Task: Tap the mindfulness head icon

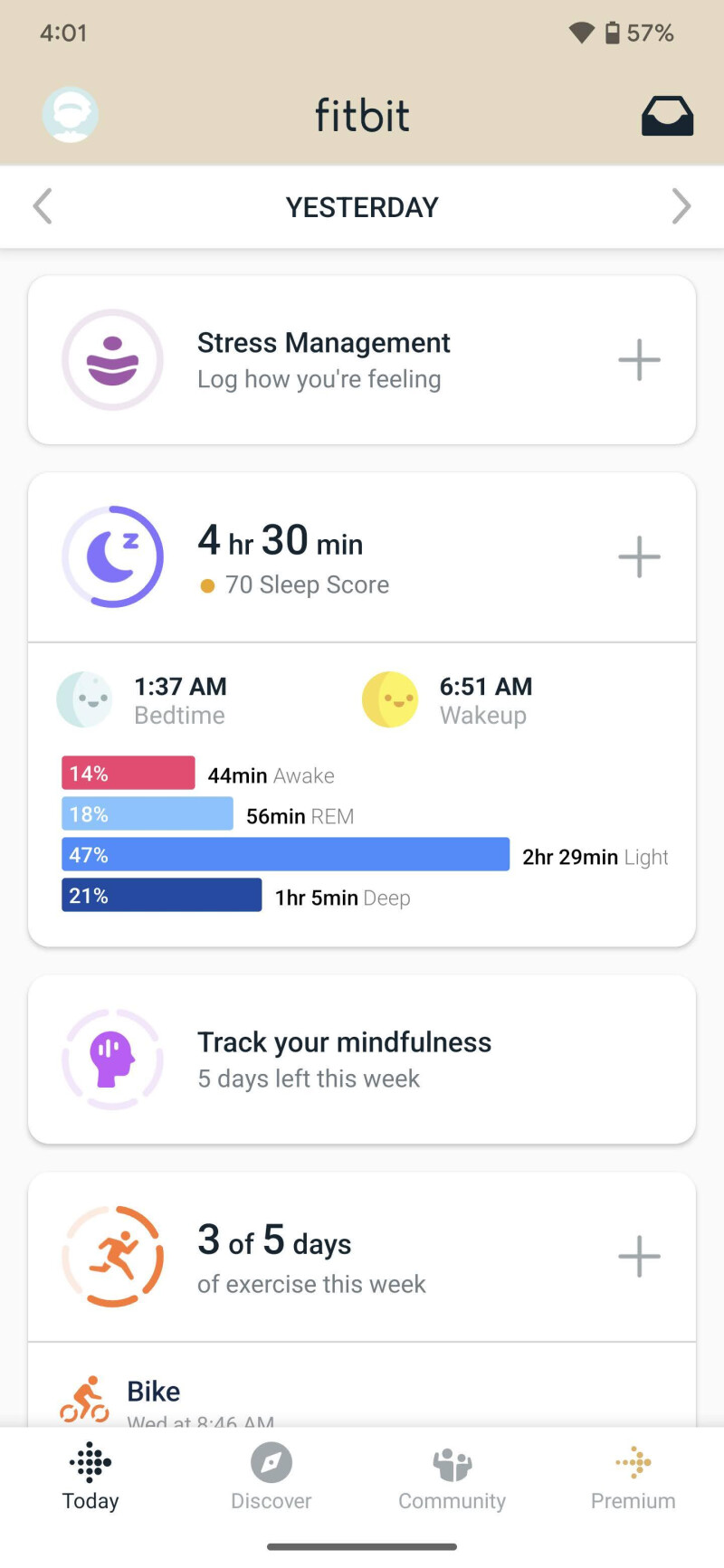Action: 112,1060
